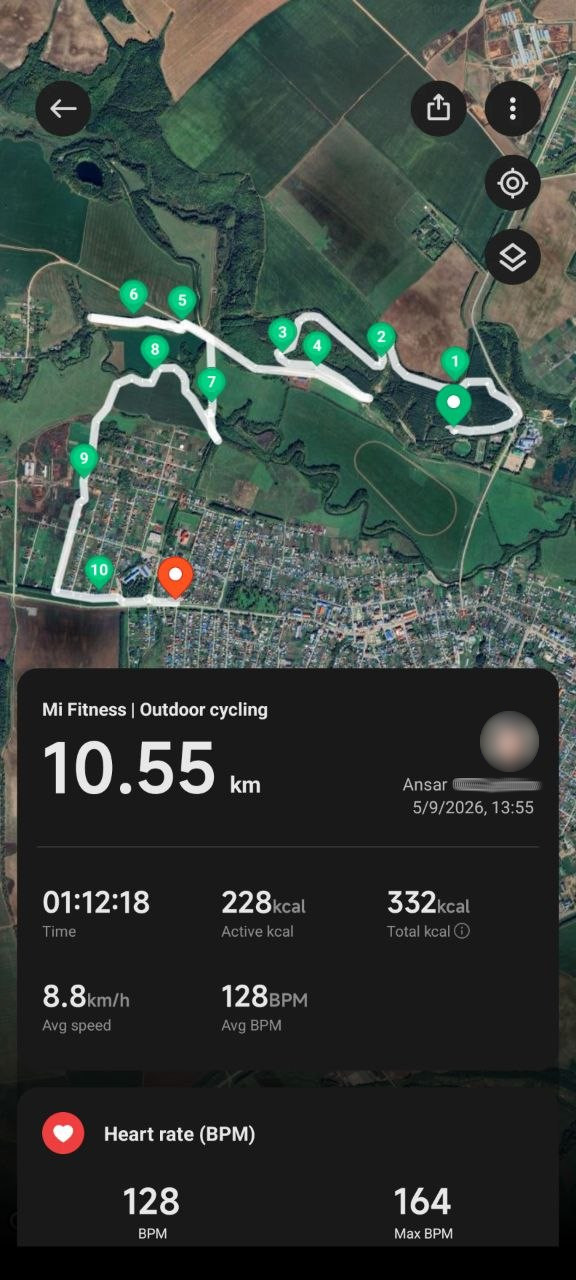
Task: Share this cycling workout
Action: click(438, 108)
